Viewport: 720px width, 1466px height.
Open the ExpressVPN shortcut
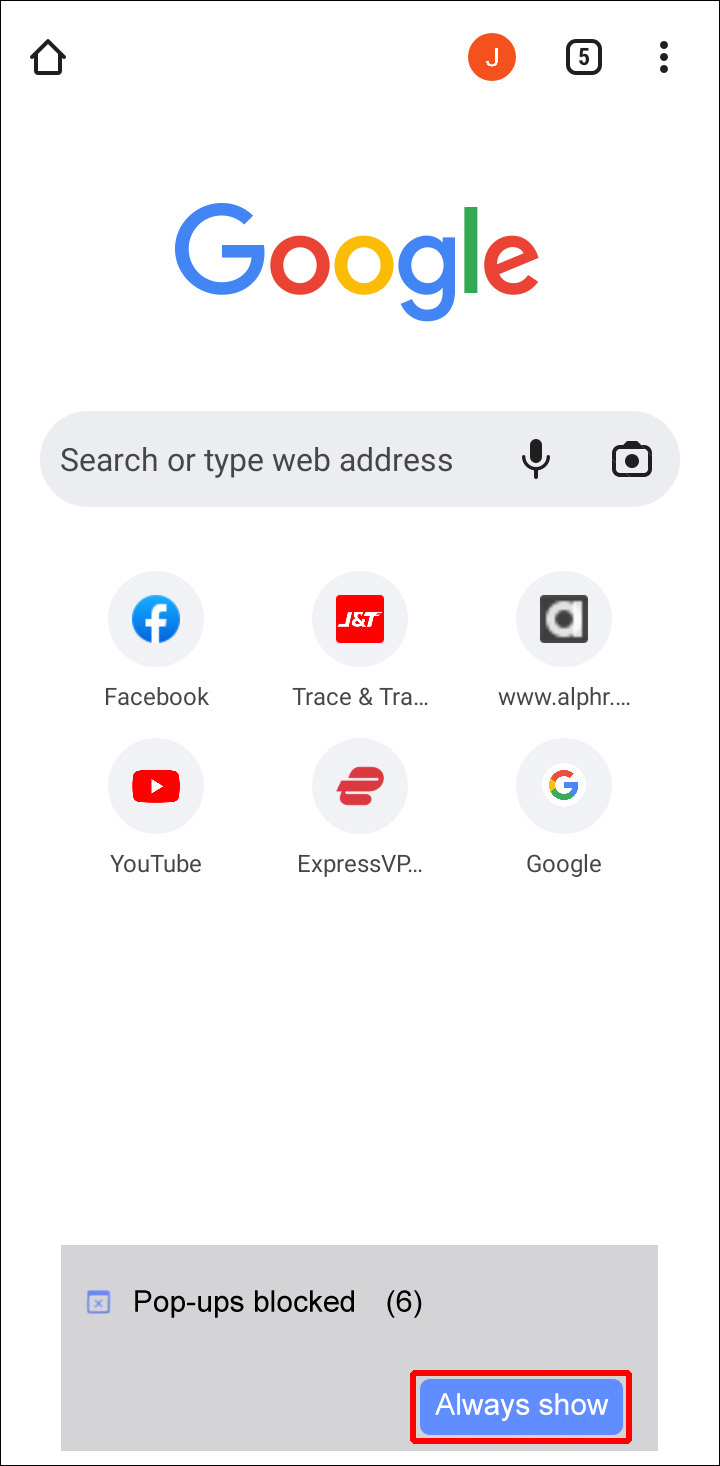pyautogui.click(x=360, y=787)
